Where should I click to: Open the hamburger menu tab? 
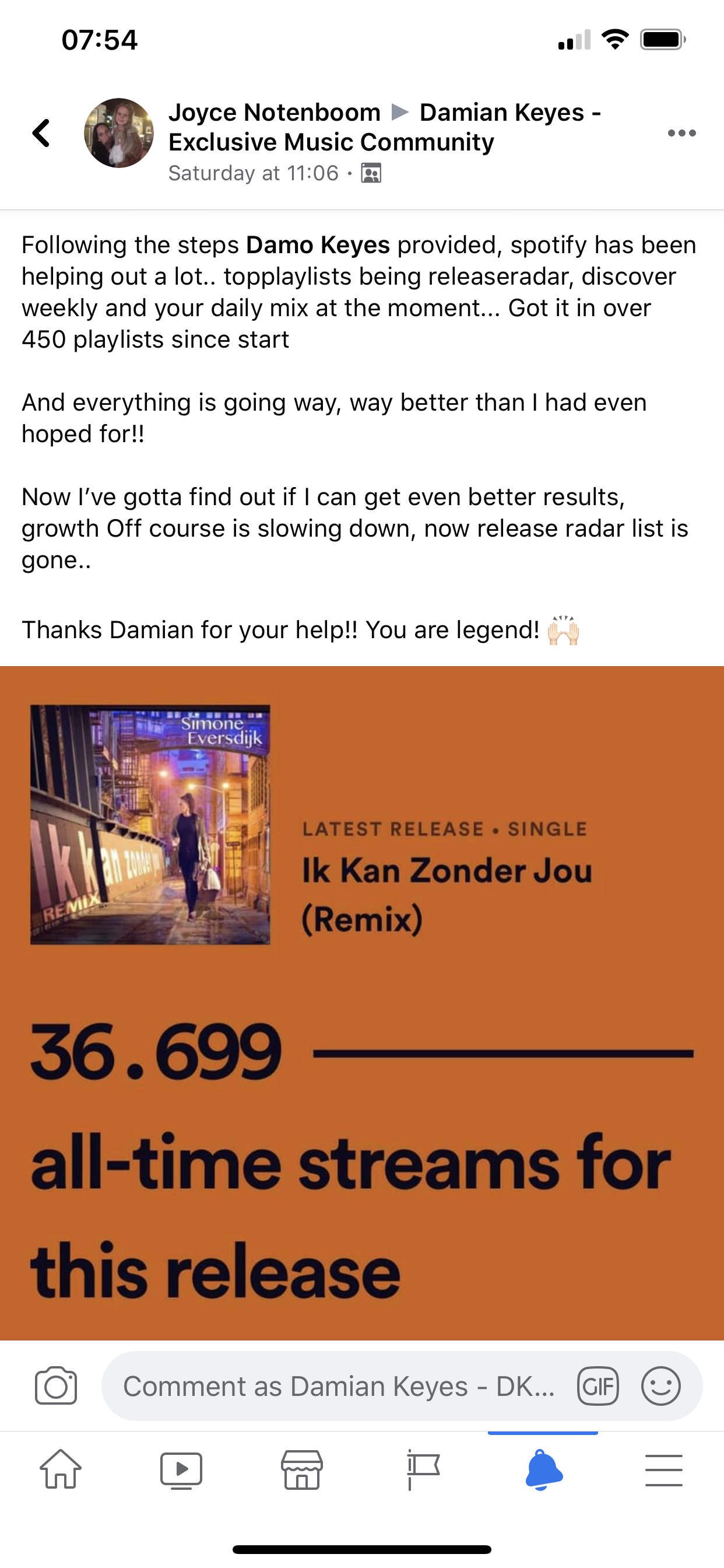(x=663, y=1469)
